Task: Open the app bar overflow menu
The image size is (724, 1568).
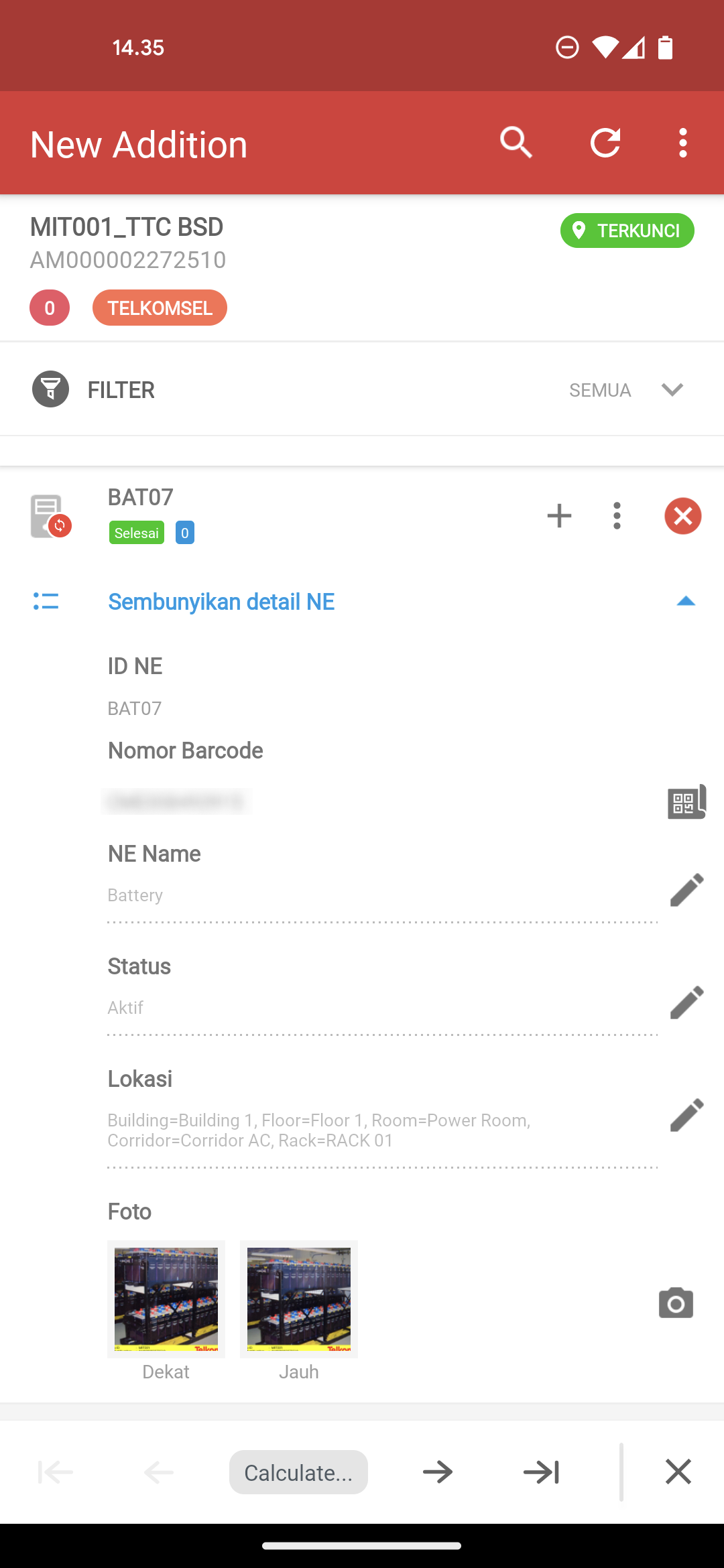Action: point(682,143)
